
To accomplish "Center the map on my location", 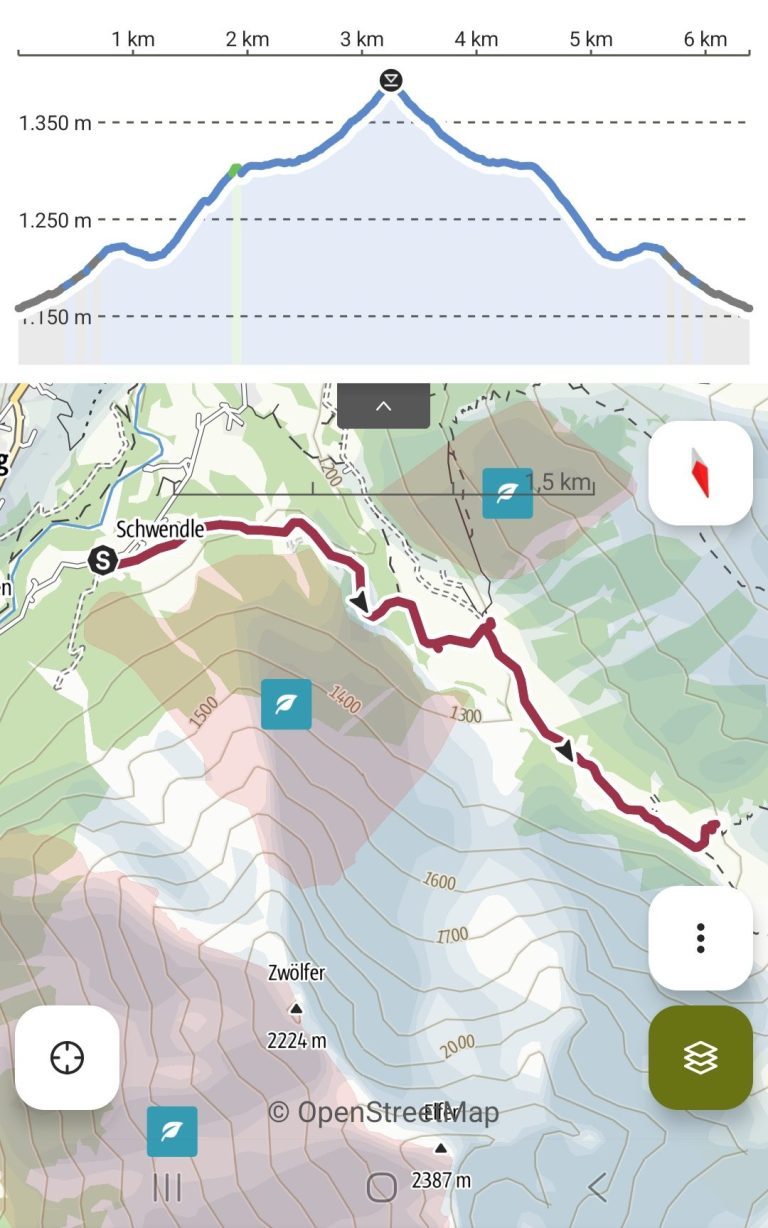I will [67, 1057].
